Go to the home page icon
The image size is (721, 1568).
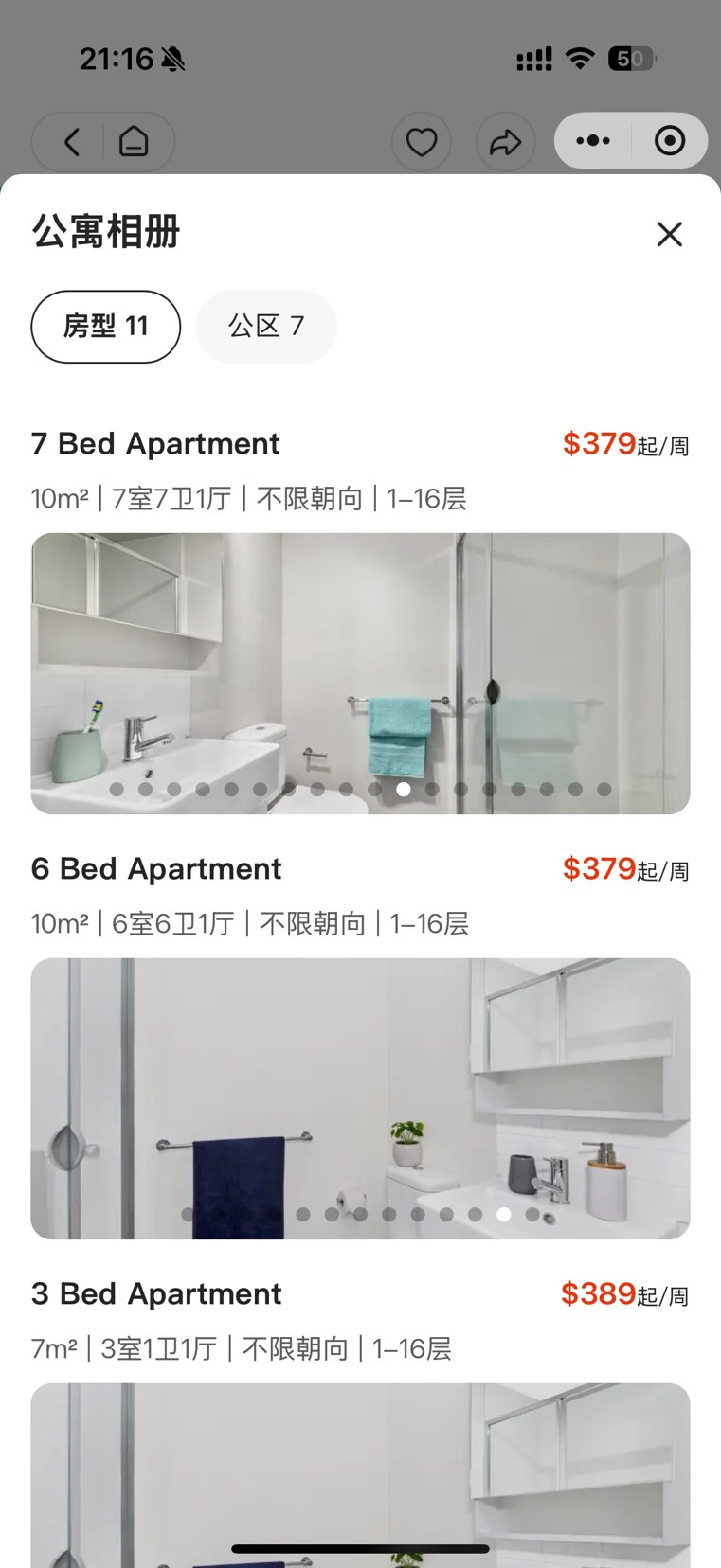pyautogui.click(x=134, y=142)
